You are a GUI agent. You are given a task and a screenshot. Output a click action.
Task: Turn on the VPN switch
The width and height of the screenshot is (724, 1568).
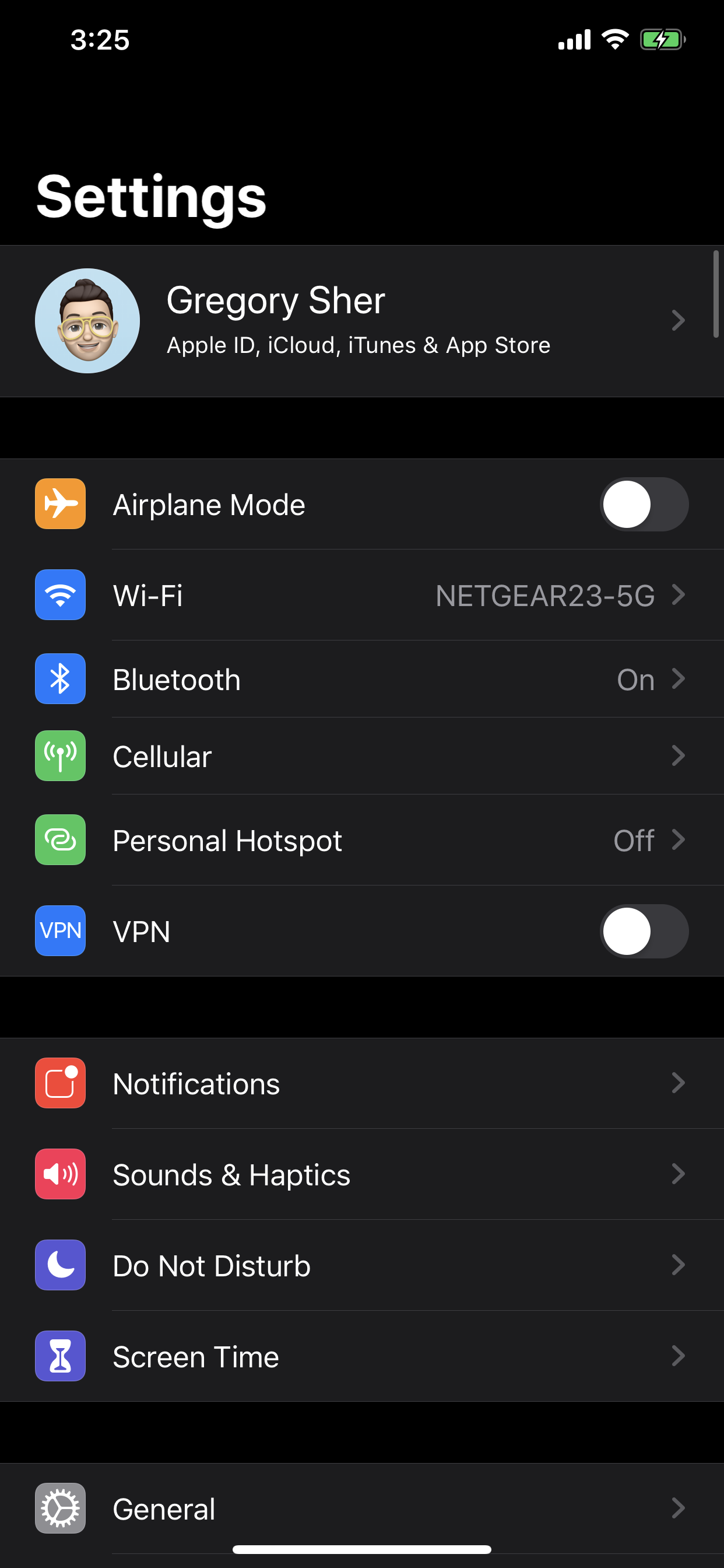coord(644,930)
